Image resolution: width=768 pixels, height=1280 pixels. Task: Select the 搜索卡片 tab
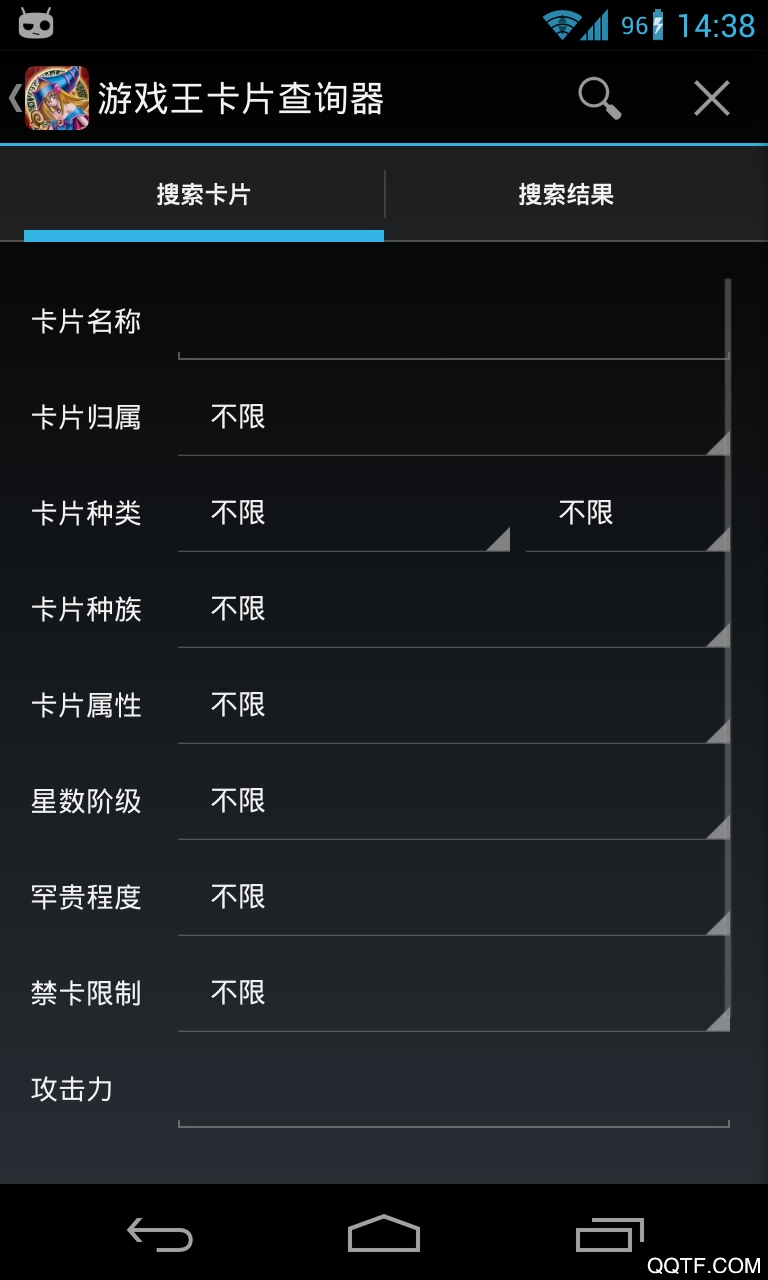(203, 194)
